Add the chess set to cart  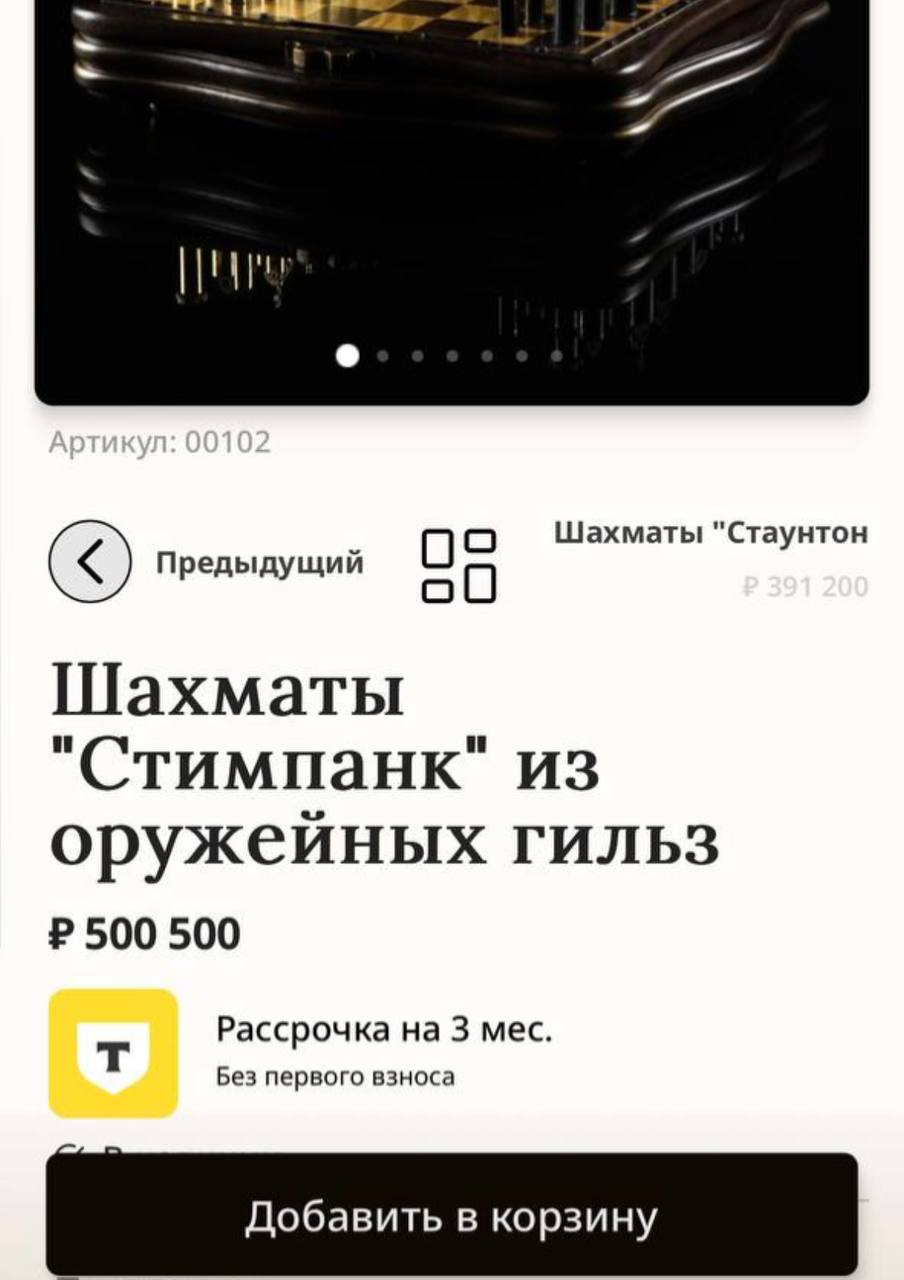point(452,1216)
